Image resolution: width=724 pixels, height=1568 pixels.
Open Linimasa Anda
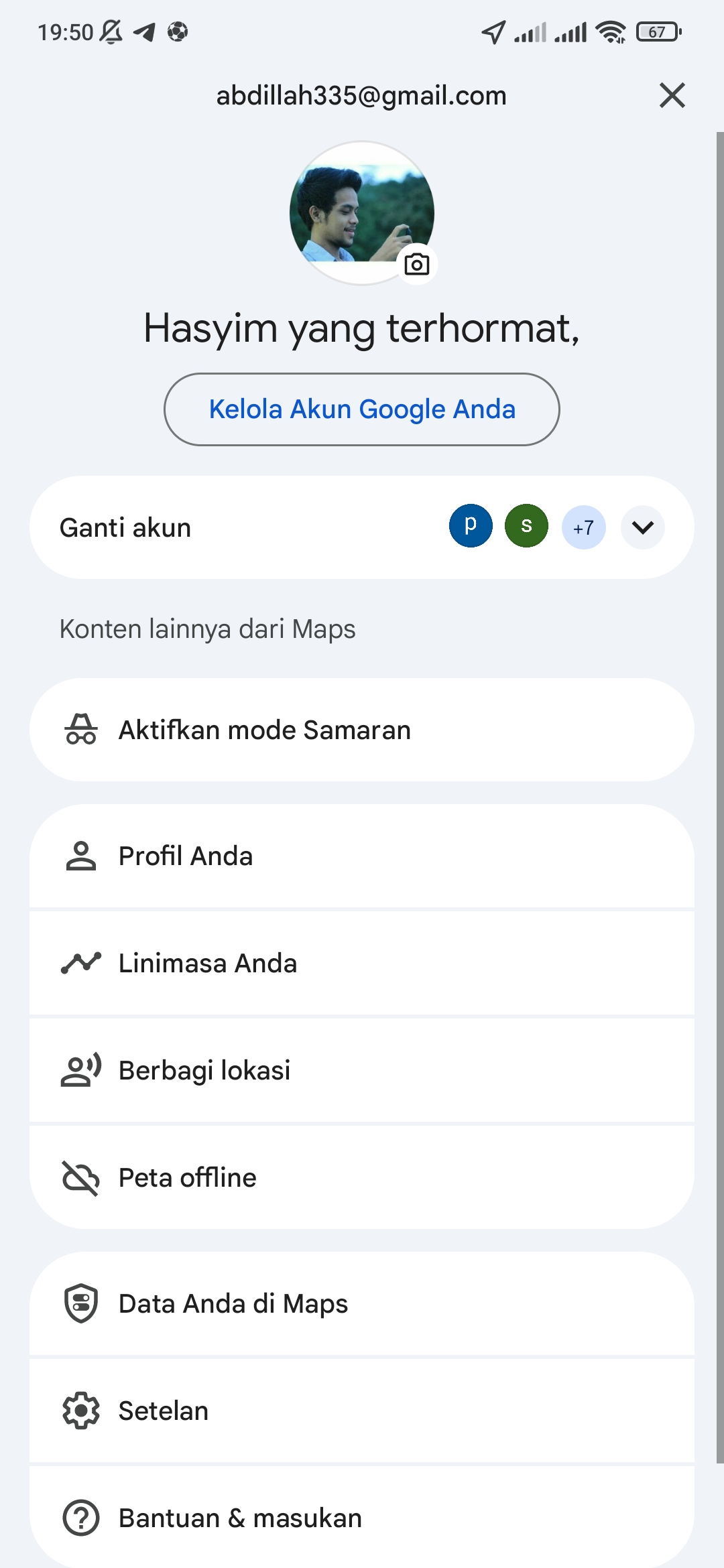coord(362,963)
